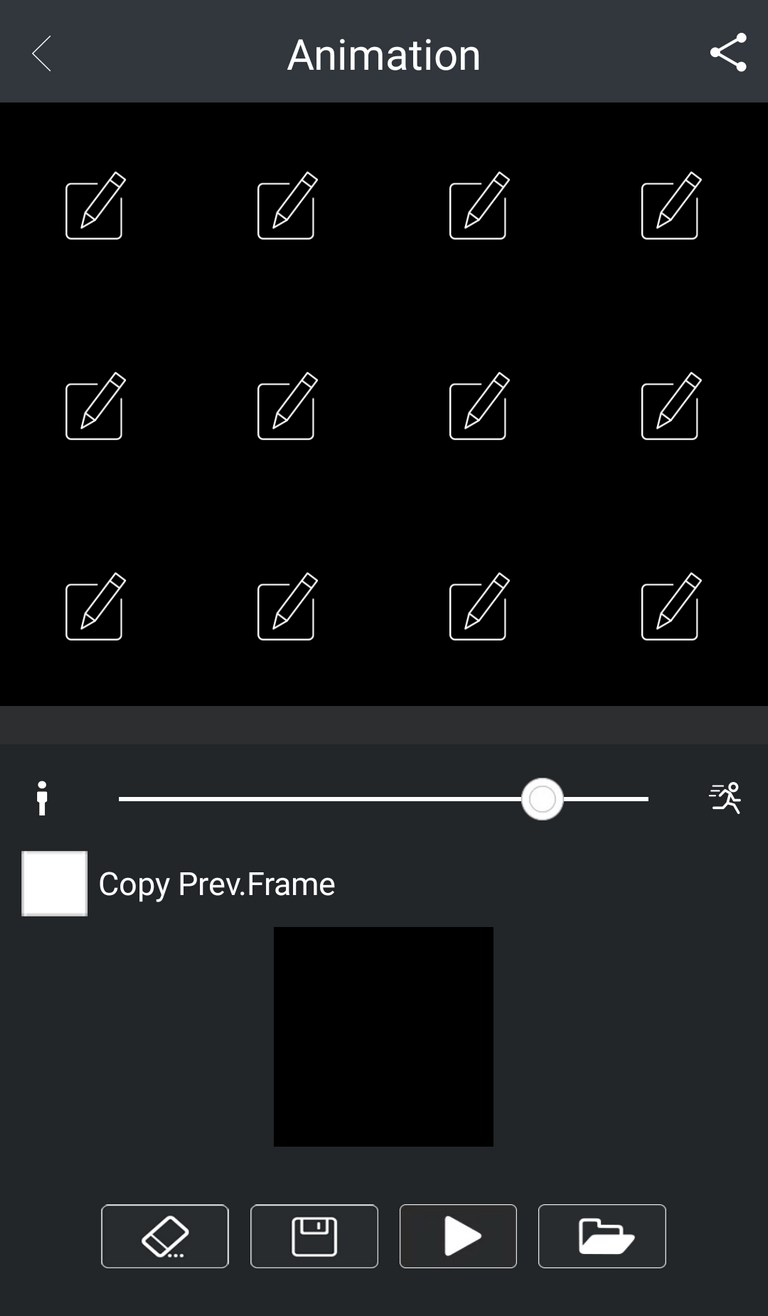768x1316 pixels.
Task: Clear frames with the eraser button
Action: [165, 1237]
